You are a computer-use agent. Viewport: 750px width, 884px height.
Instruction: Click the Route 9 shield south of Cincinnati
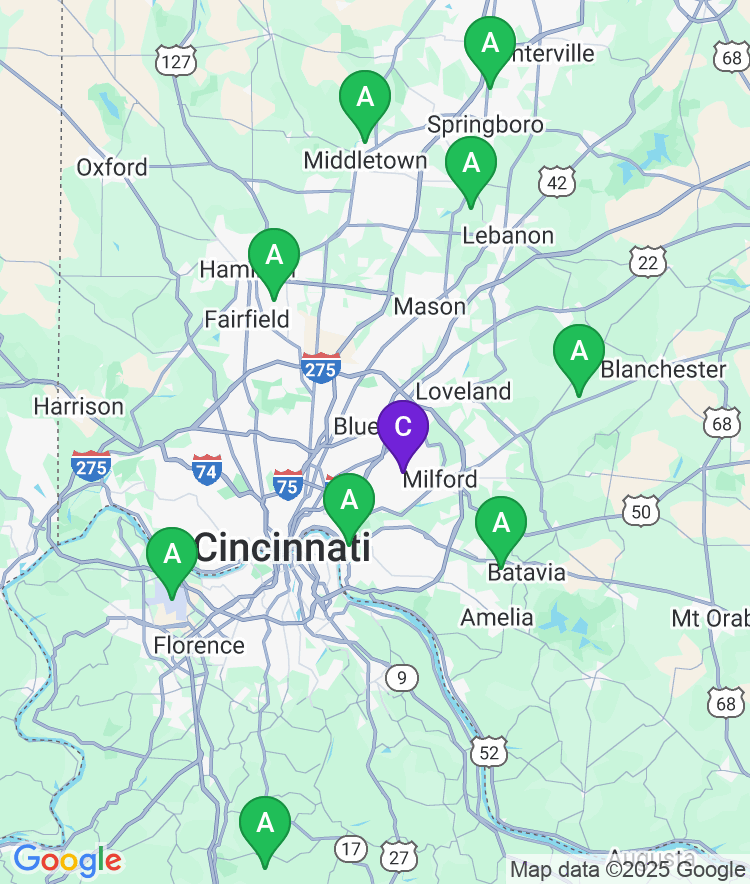tap(401, 678)
